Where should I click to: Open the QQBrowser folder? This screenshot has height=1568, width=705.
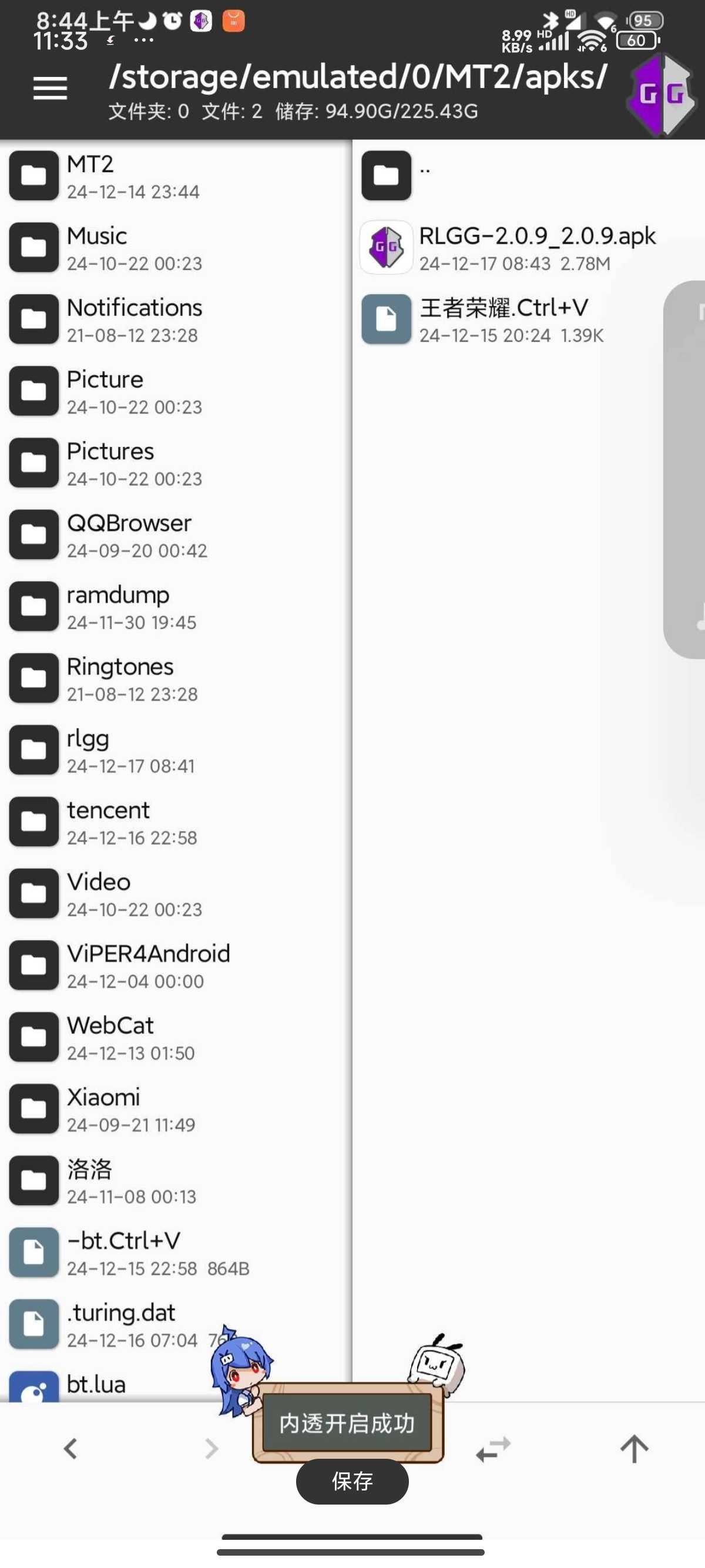point(175,535)
